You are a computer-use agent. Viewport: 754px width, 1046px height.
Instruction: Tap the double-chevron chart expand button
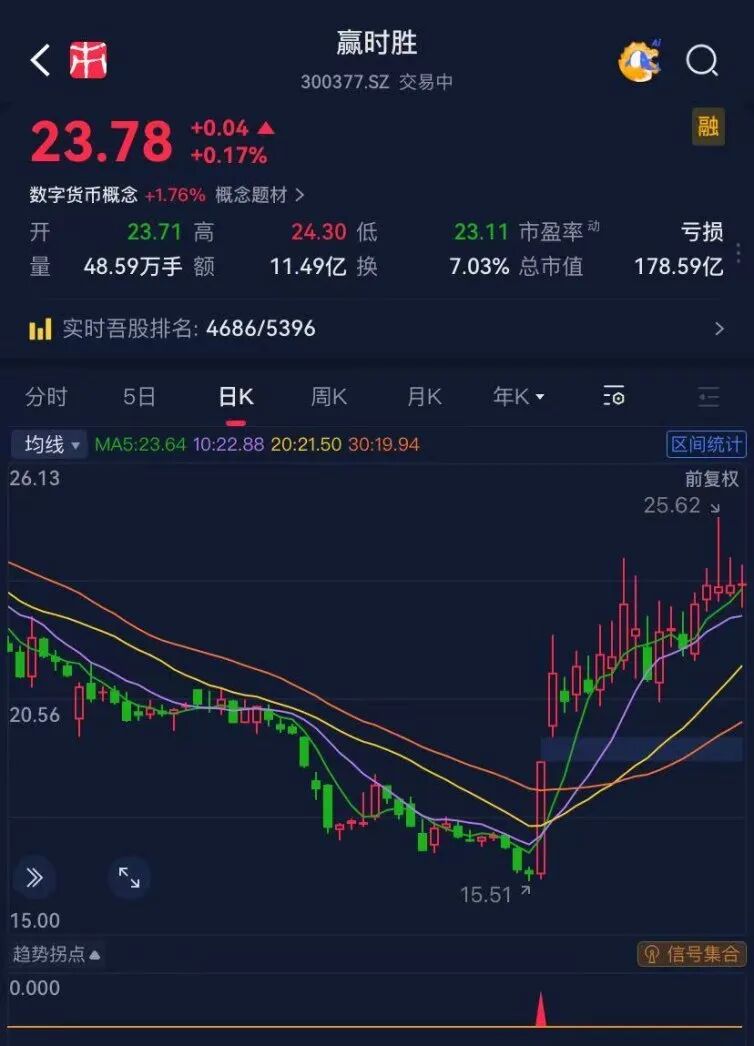(35, 878)
